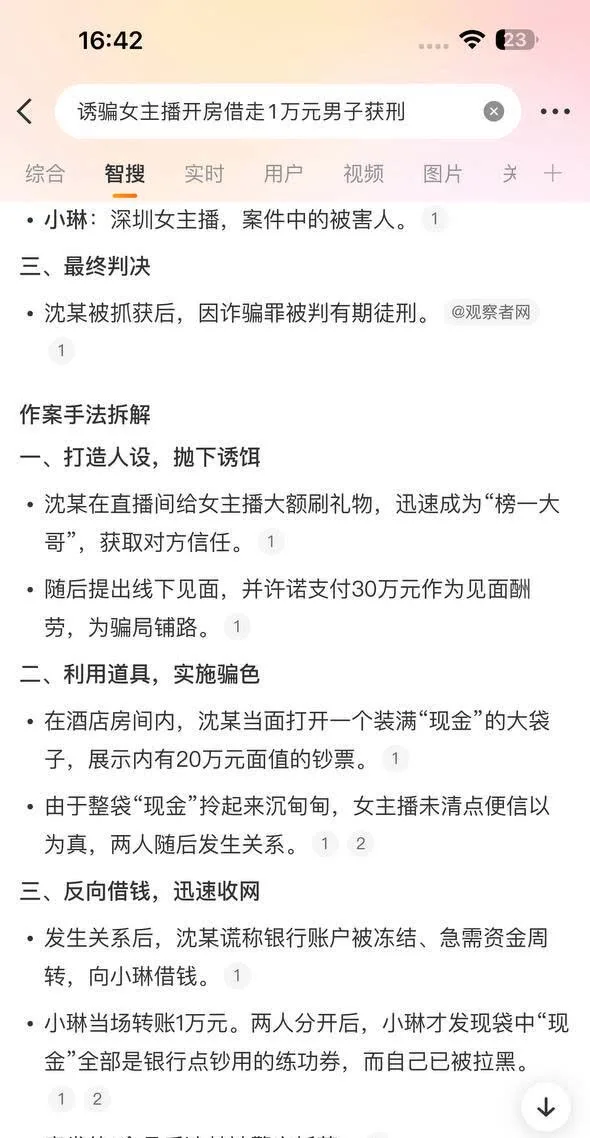Select the 智搜 tab
The width and height of the screenshot is (590, 1138).
tap(124, 173)
